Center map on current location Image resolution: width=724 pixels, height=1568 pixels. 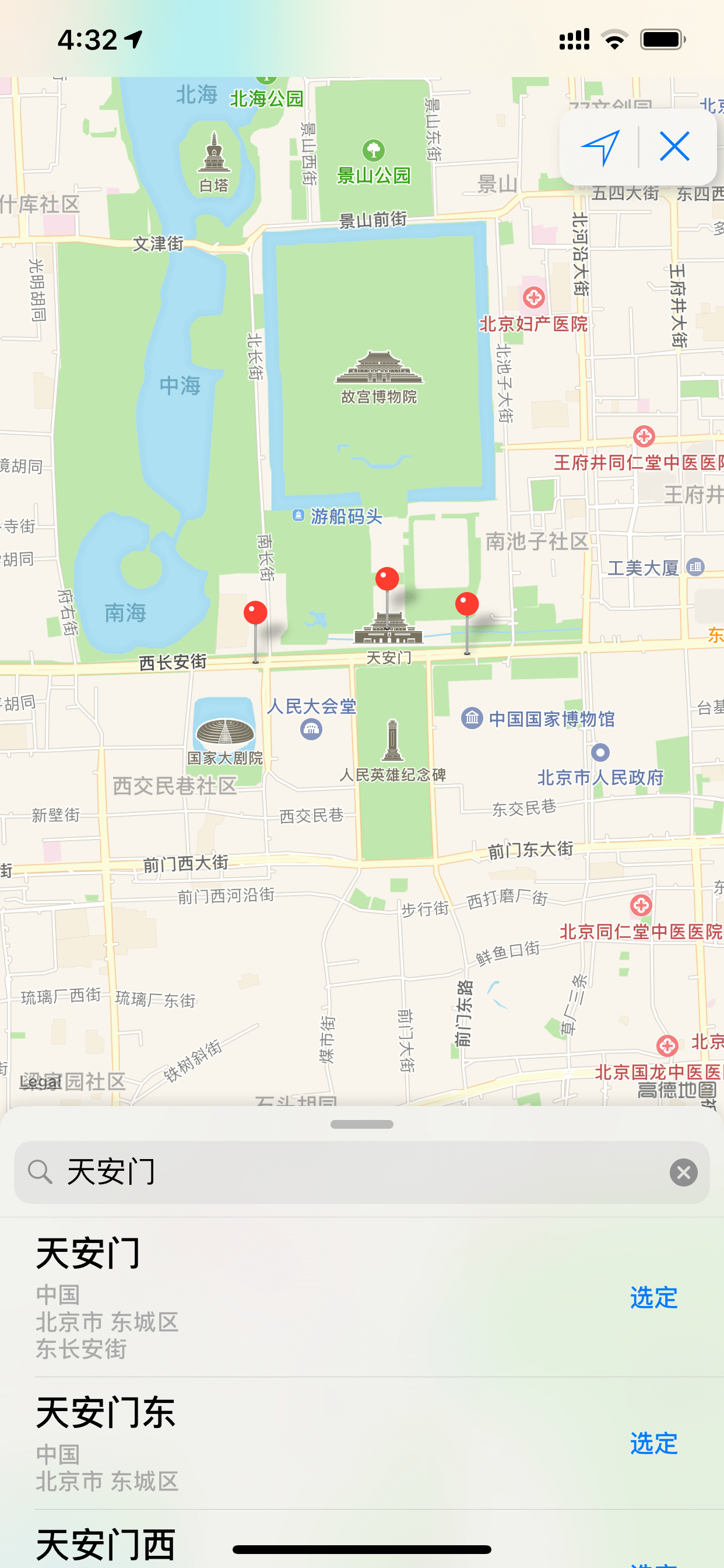tap(600, 148)
